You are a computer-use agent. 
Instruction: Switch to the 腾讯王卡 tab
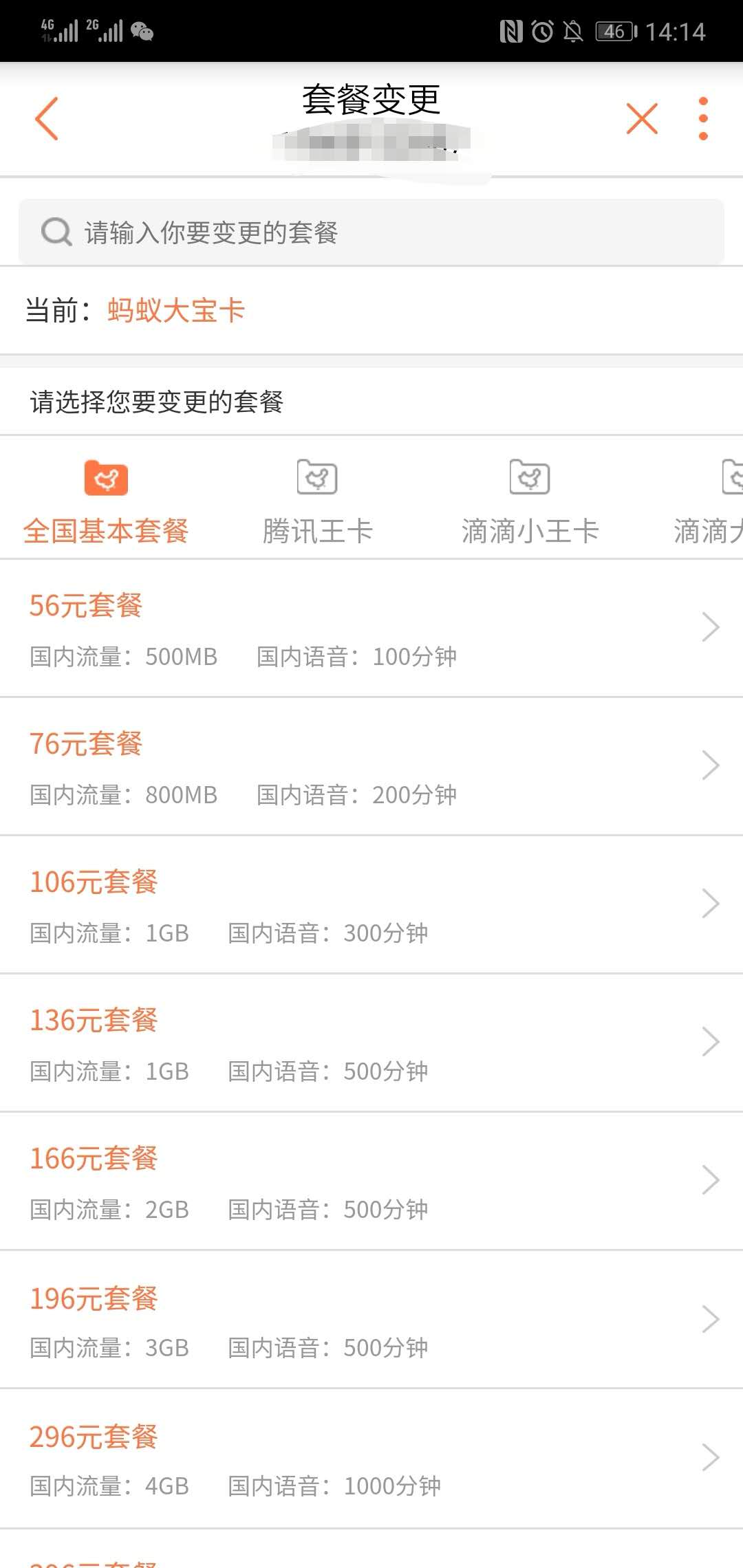(x=317, y=503)
